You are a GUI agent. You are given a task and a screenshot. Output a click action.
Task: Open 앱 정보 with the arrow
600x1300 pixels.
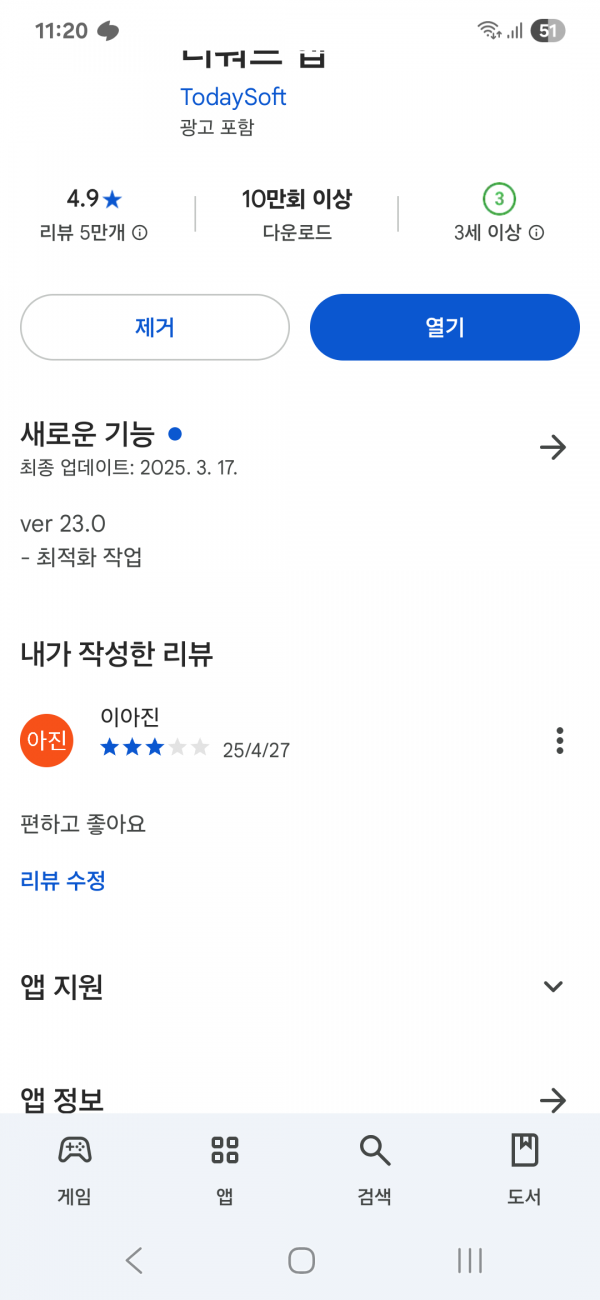553,1101
